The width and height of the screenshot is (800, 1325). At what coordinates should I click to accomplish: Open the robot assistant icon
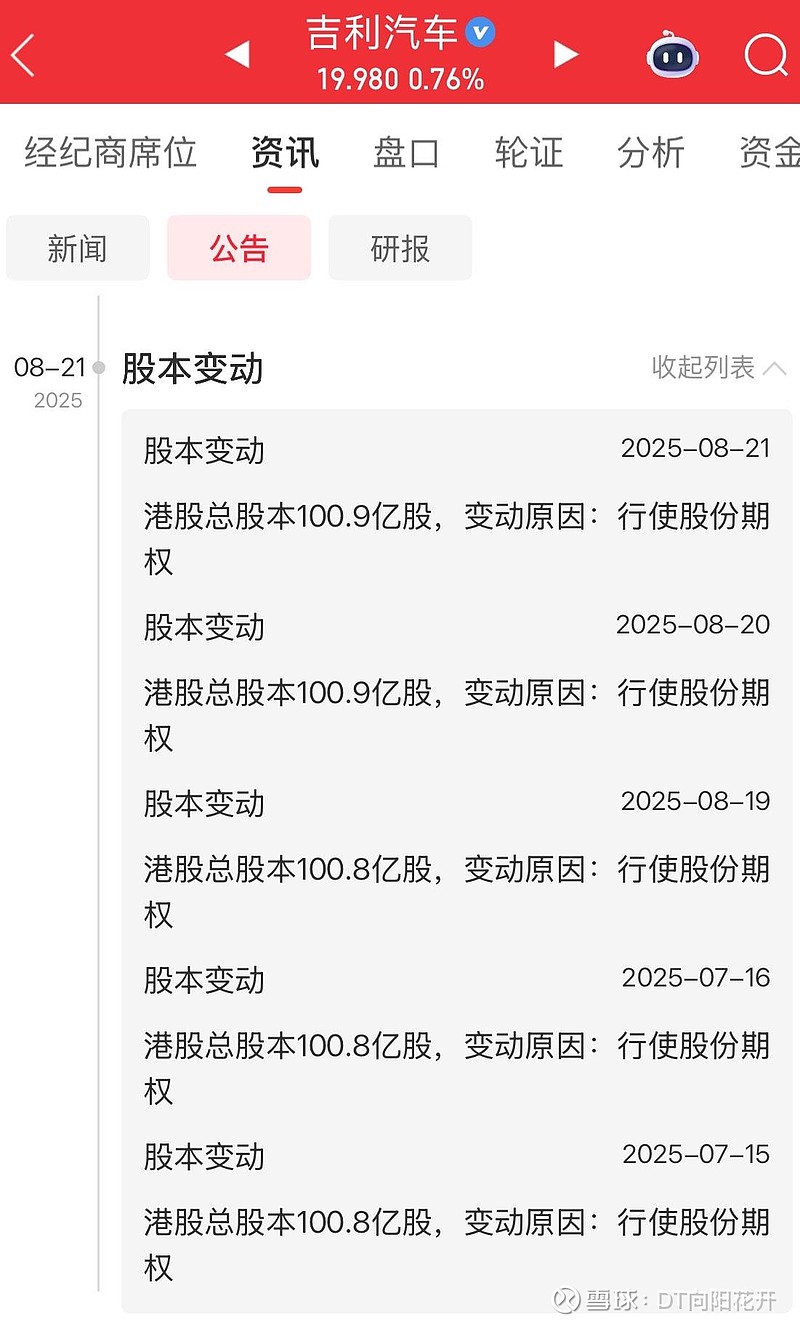pos(673,54)
